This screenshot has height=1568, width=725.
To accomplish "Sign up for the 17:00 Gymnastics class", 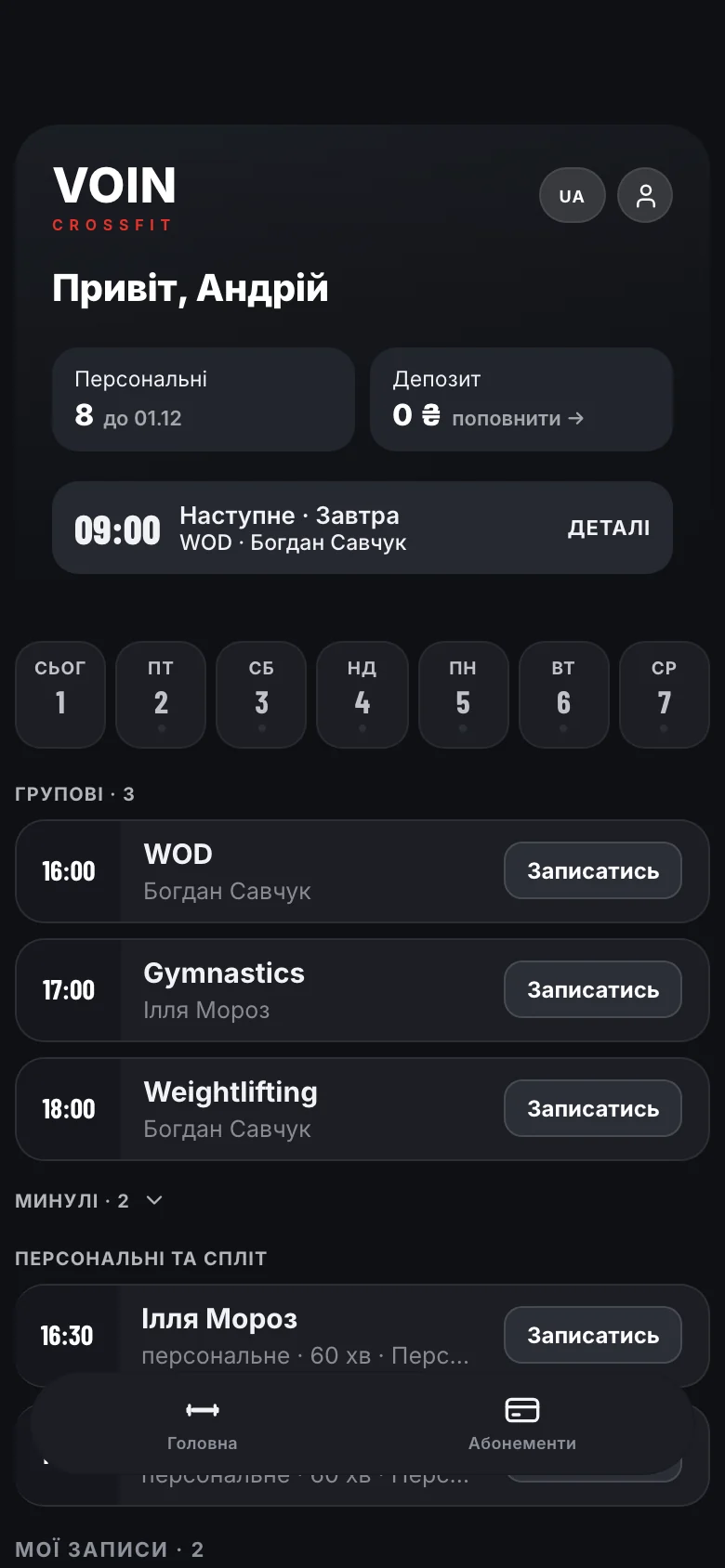I will pyautogui.click(x=593, y=989).
